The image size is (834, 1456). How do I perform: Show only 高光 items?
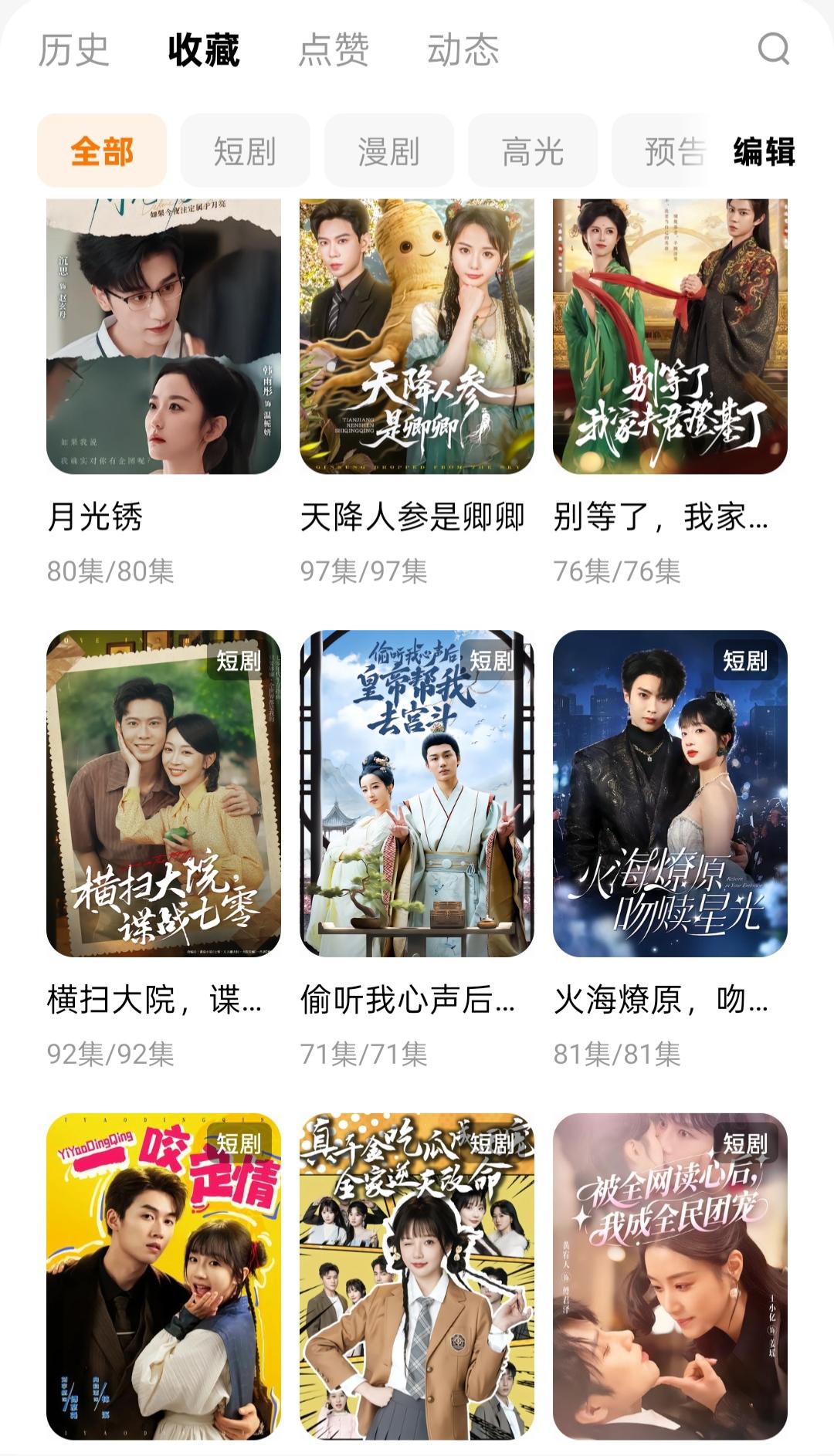(532, 151)
